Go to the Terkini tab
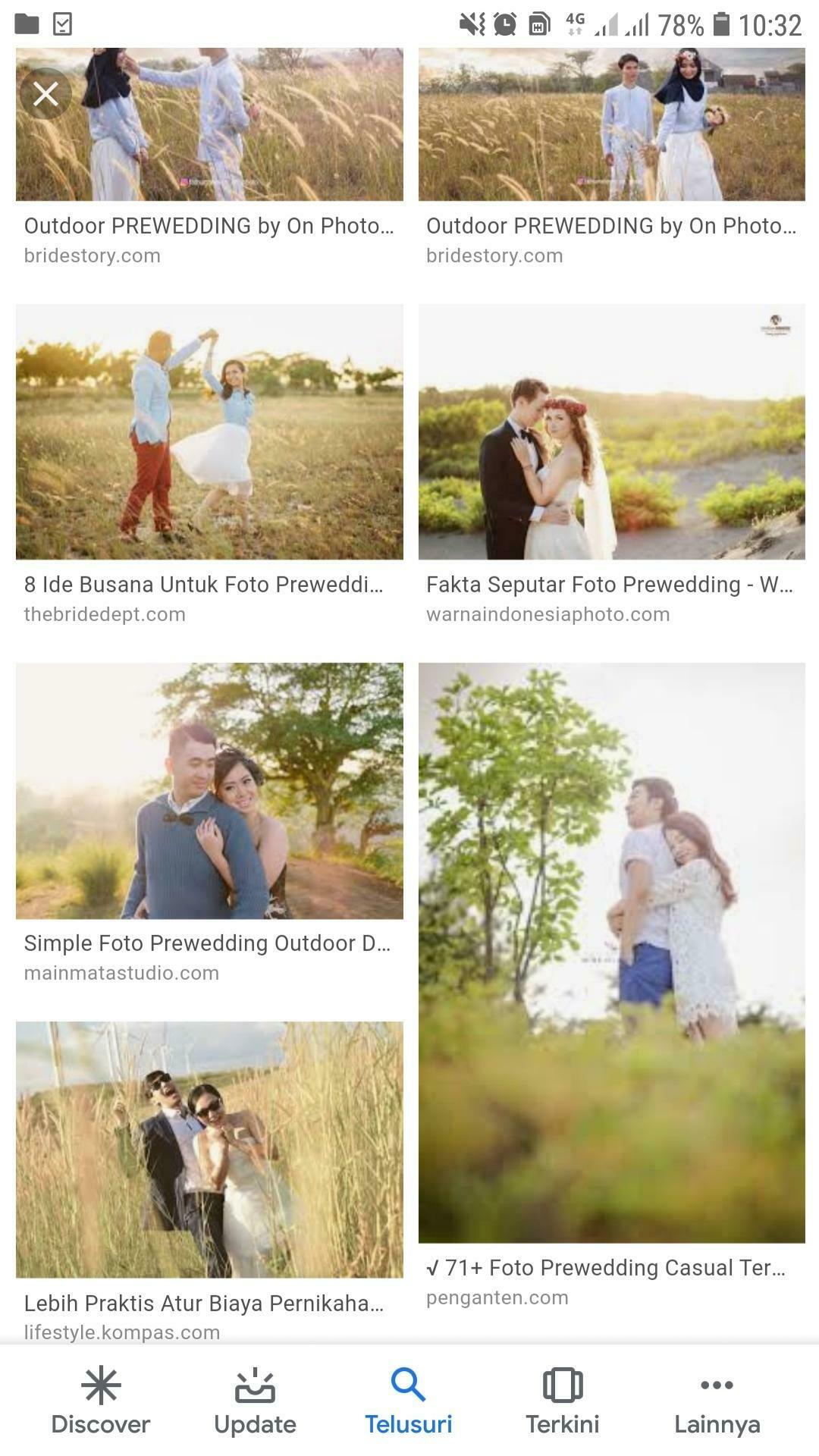Viewport: 819px width, 1456px height. point(563,1401)
